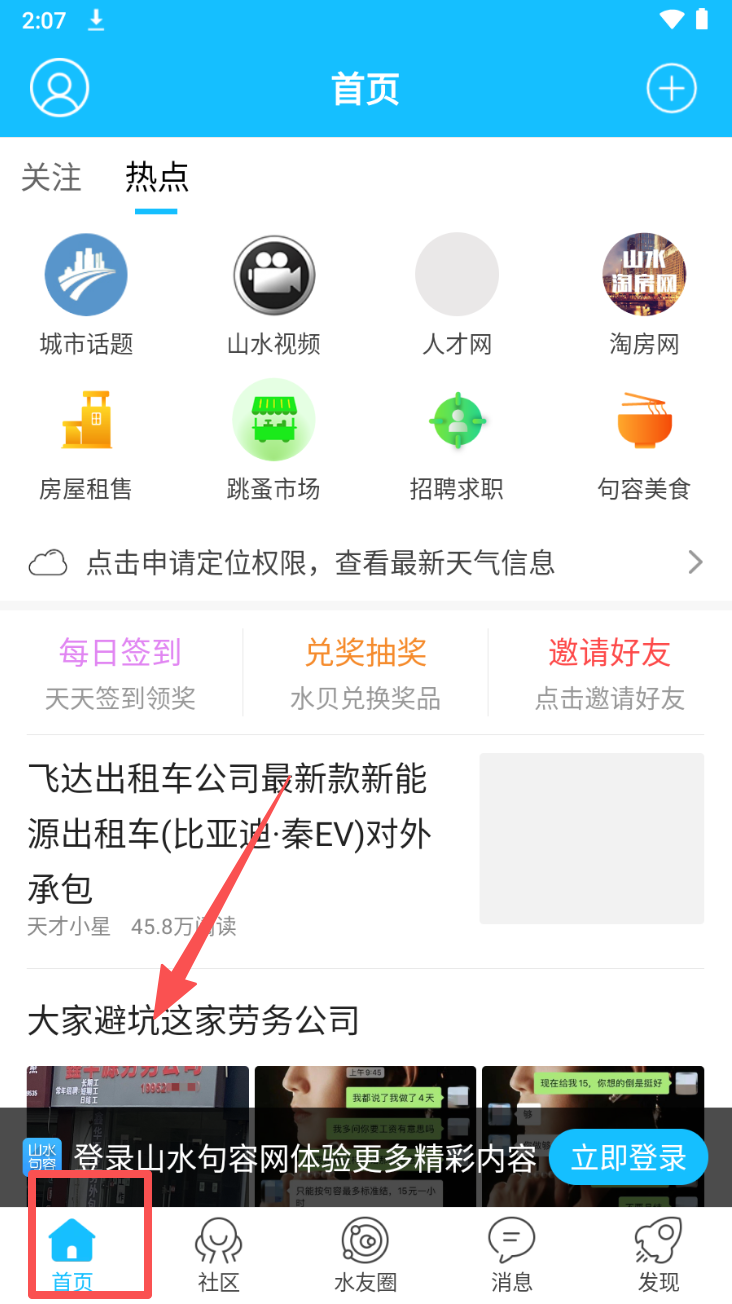Go to the 发现 tab
The height and width of the screenshot is (1304, 732).
pyautogui.click(x=658, y=1255)
